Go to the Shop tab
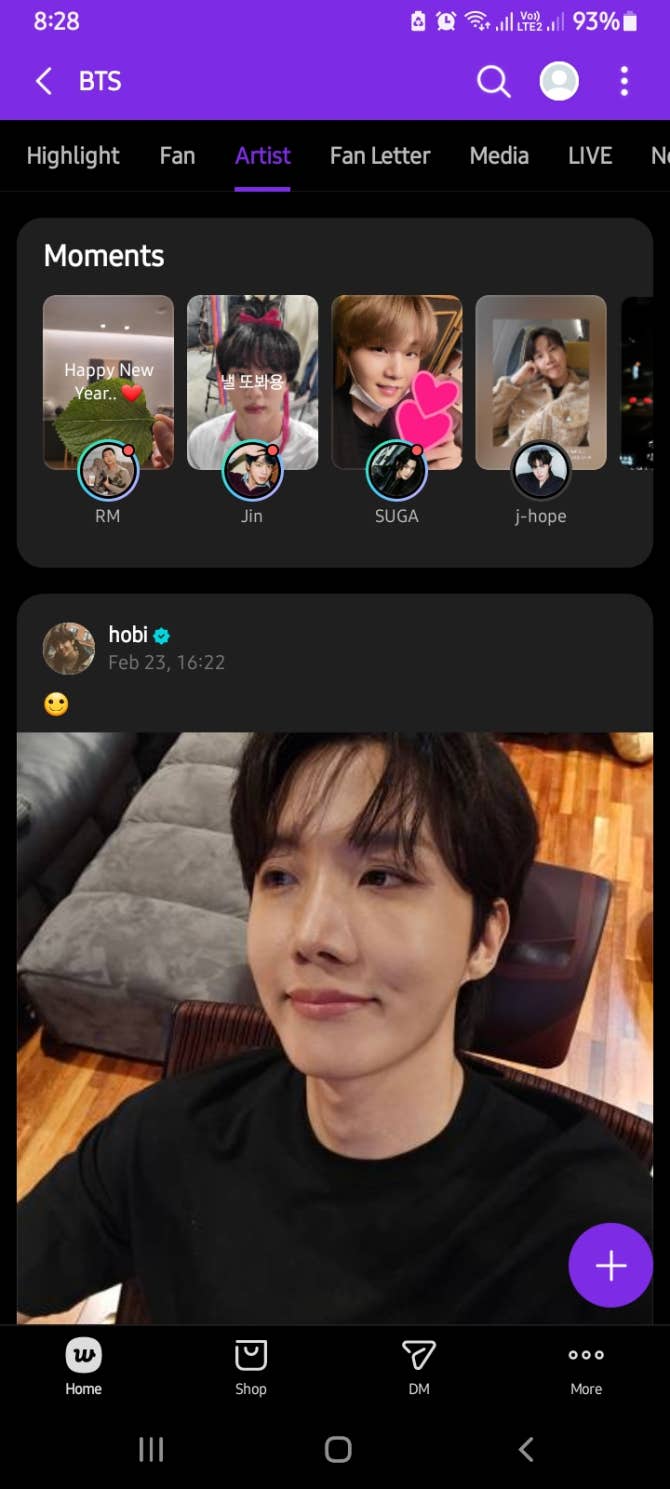Viewport: 670px width, 1489px height. tap(250, 1367)
